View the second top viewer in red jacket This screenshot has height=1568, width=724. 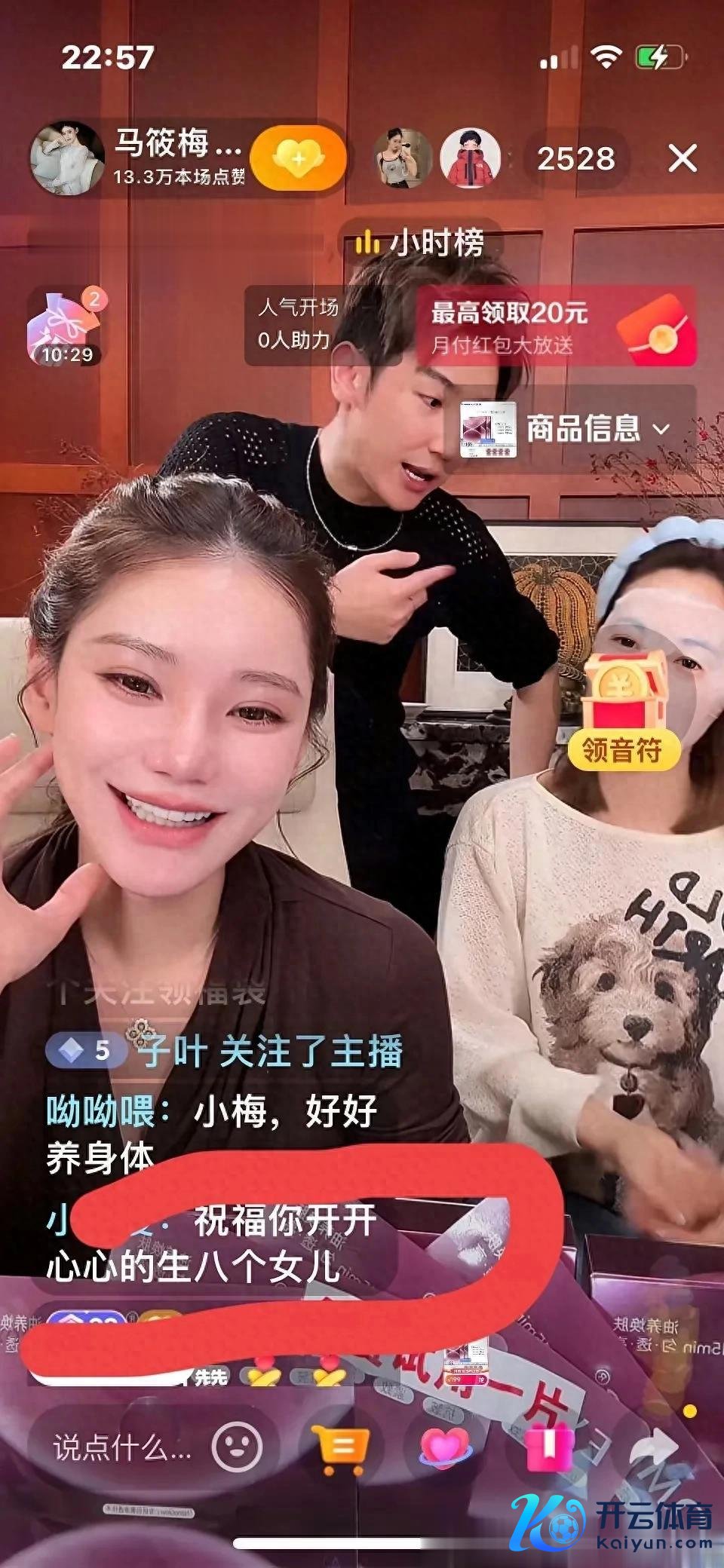tap(471, 158)
